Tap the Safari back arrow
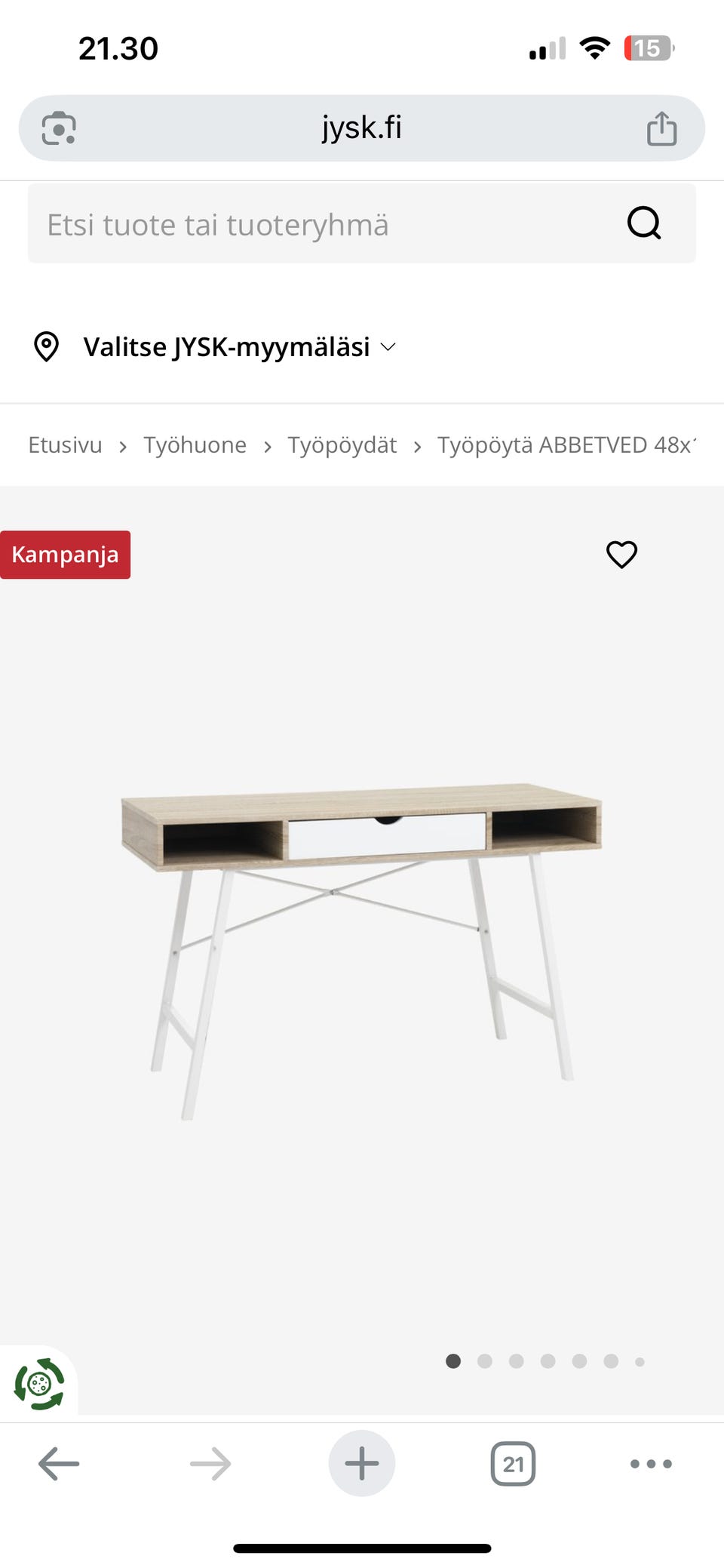724x1568 pixels. (57, 1463)
